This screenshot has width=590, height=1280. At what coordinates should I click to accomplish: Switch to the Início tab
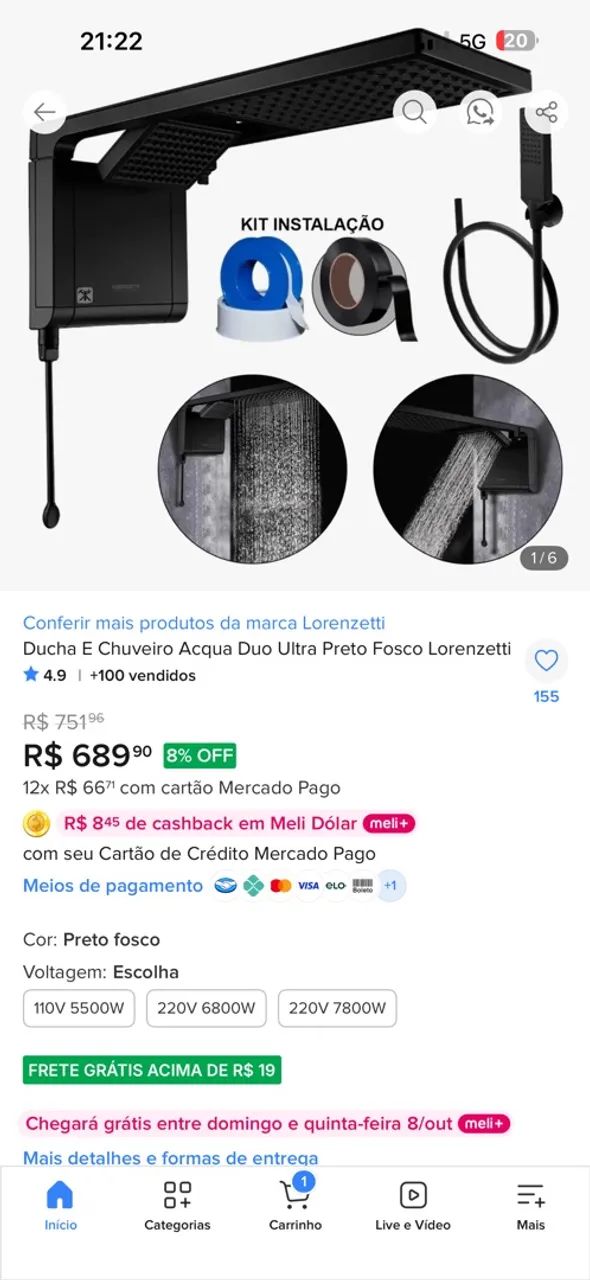coord(60,1205)
